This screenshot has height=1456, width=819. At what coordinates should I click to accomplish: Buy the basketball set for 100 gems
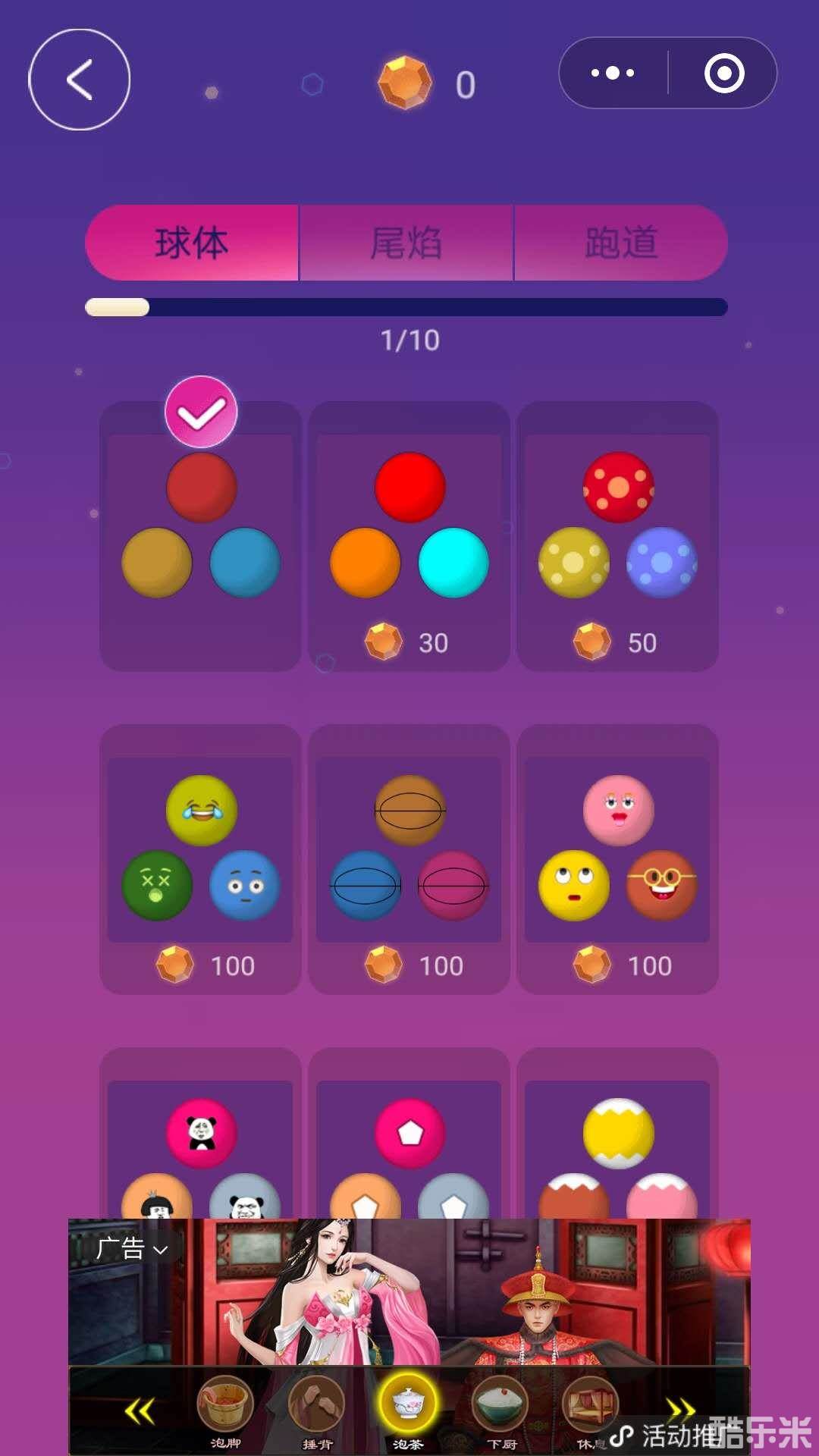click(x=409, y=858)
